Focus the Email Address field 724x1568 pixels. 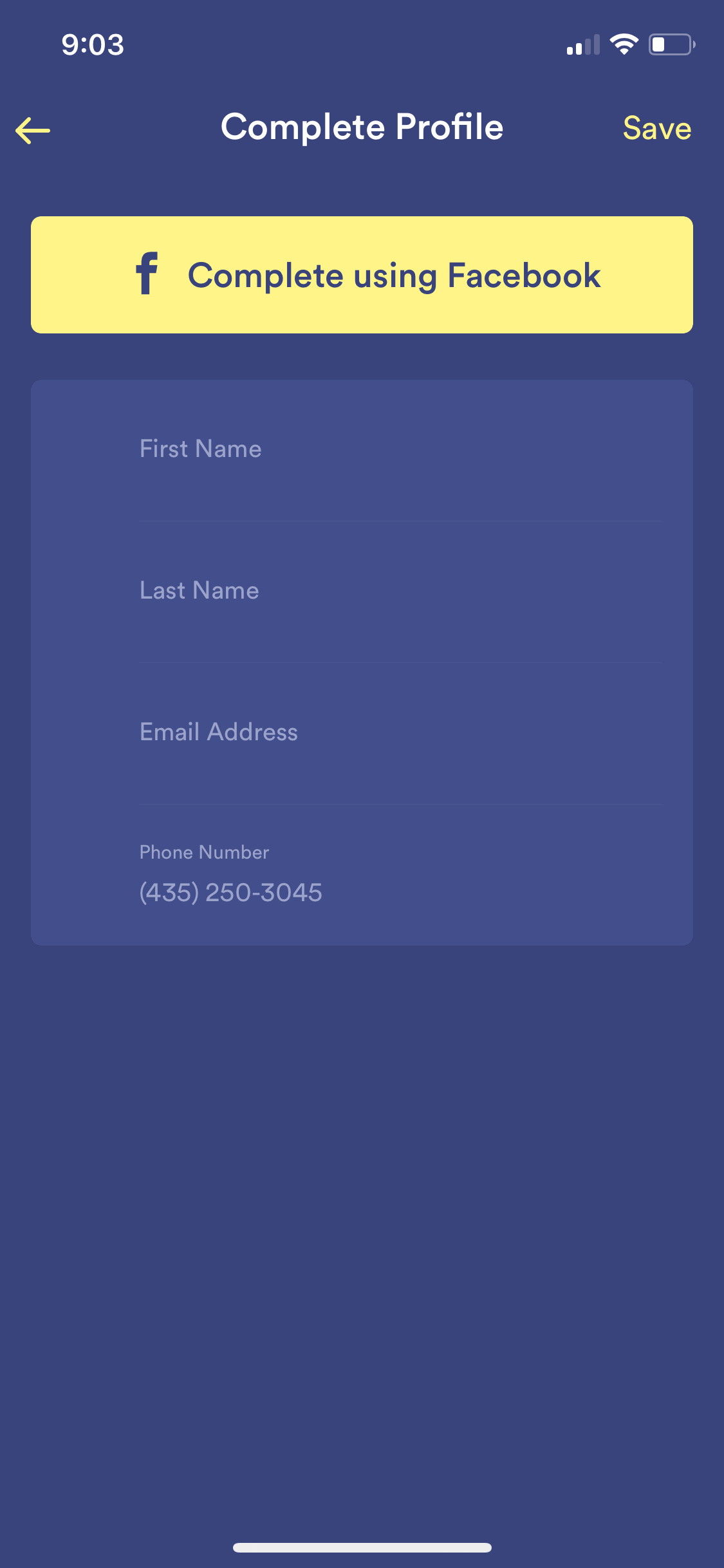coord(400,733)
